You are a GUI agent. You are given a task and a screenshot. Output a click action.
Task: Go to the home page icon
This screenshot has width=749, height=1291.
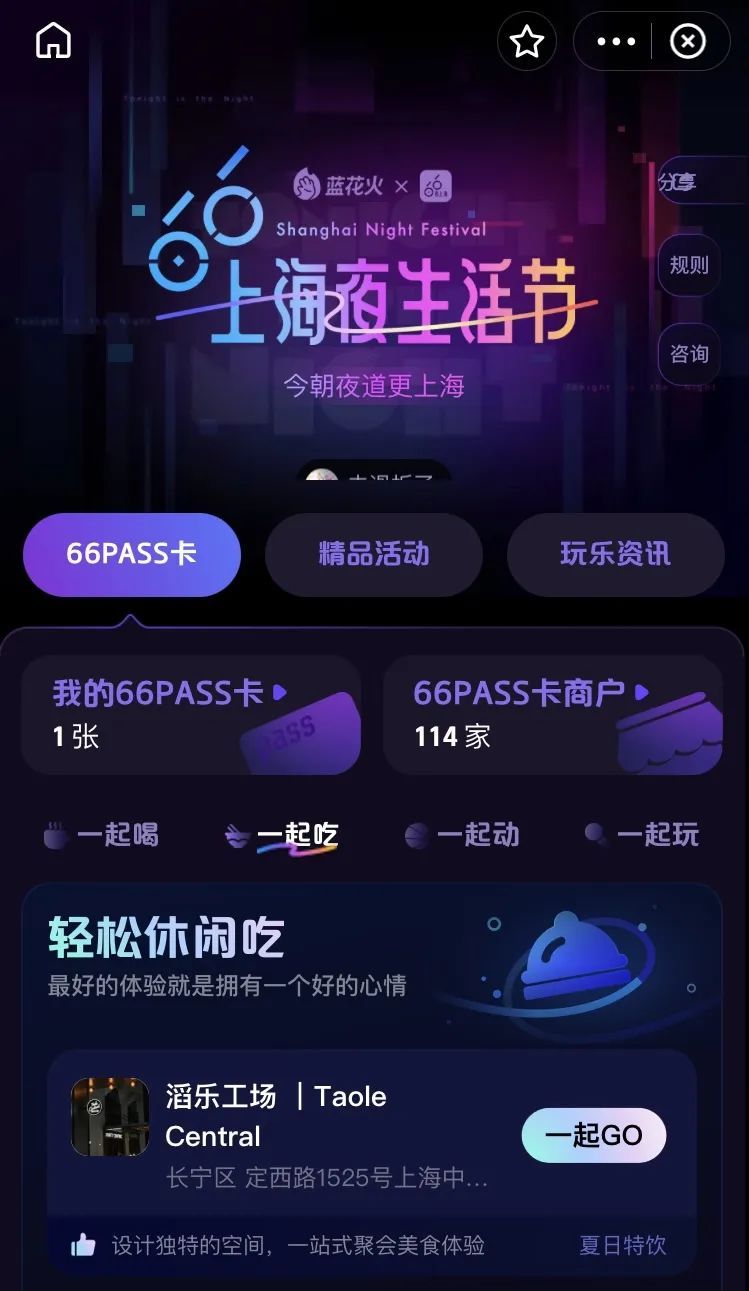coord(53,41)
